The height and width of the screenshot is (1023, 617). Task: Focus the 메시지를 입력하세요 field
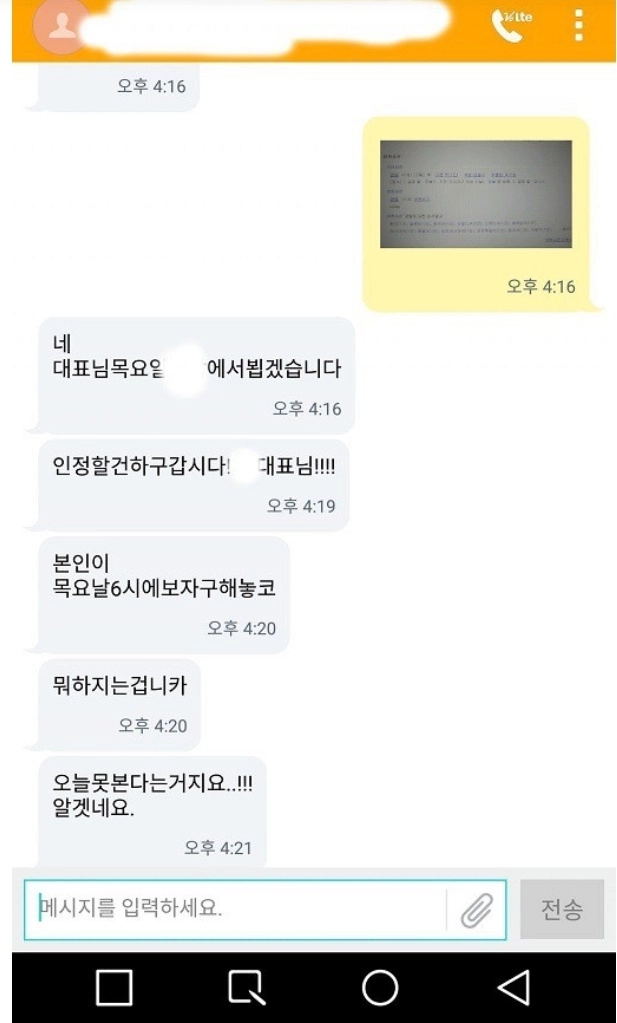(235, 909)
